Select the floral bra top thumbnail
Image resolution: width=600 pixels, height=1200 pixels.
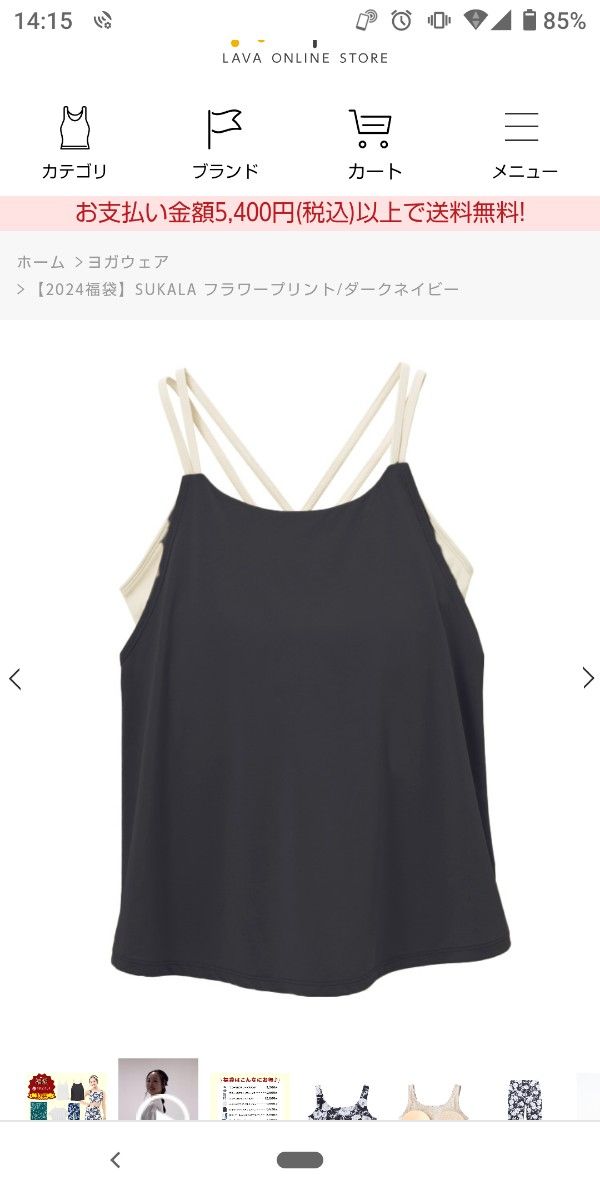coord(342,1100)
